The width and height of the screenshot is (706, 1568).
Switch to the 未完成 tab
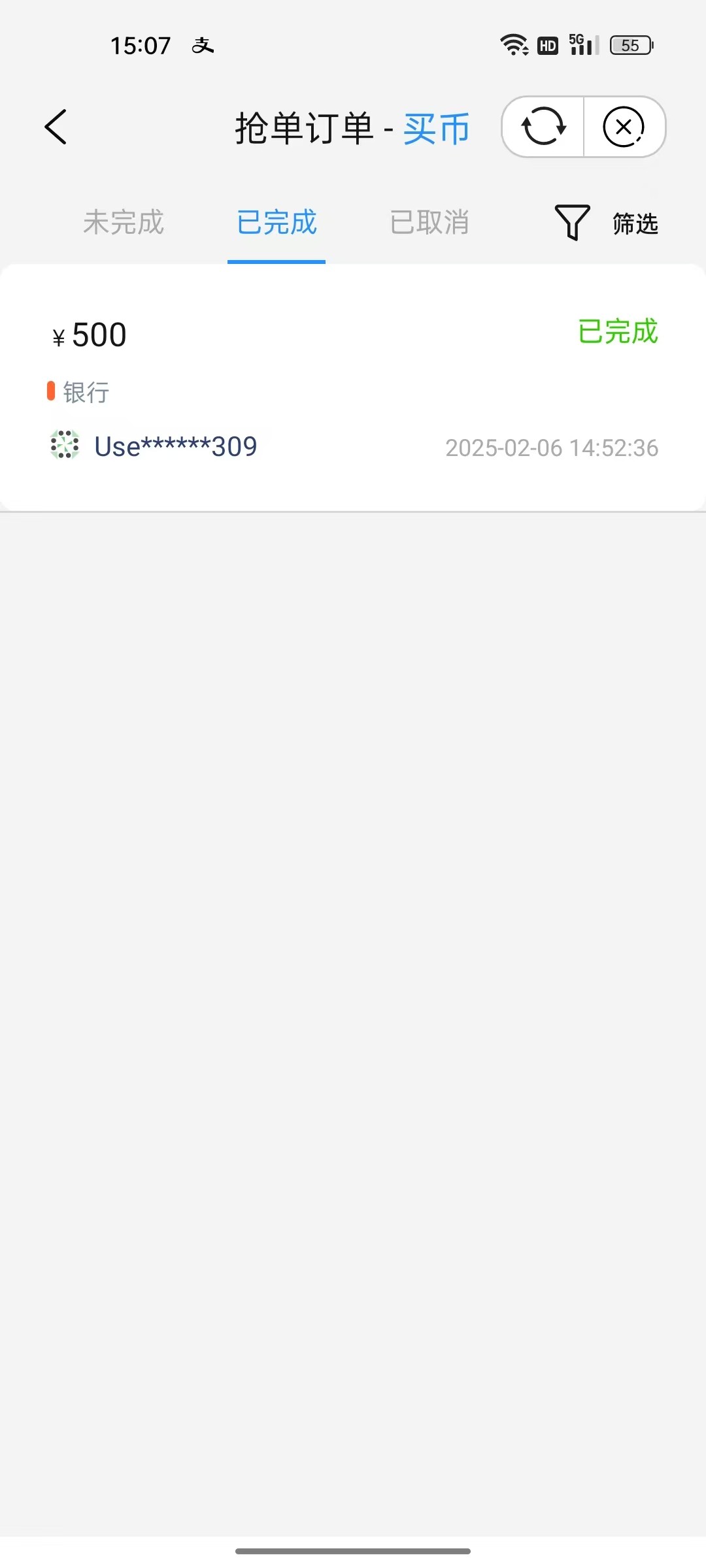coord(124,222)
